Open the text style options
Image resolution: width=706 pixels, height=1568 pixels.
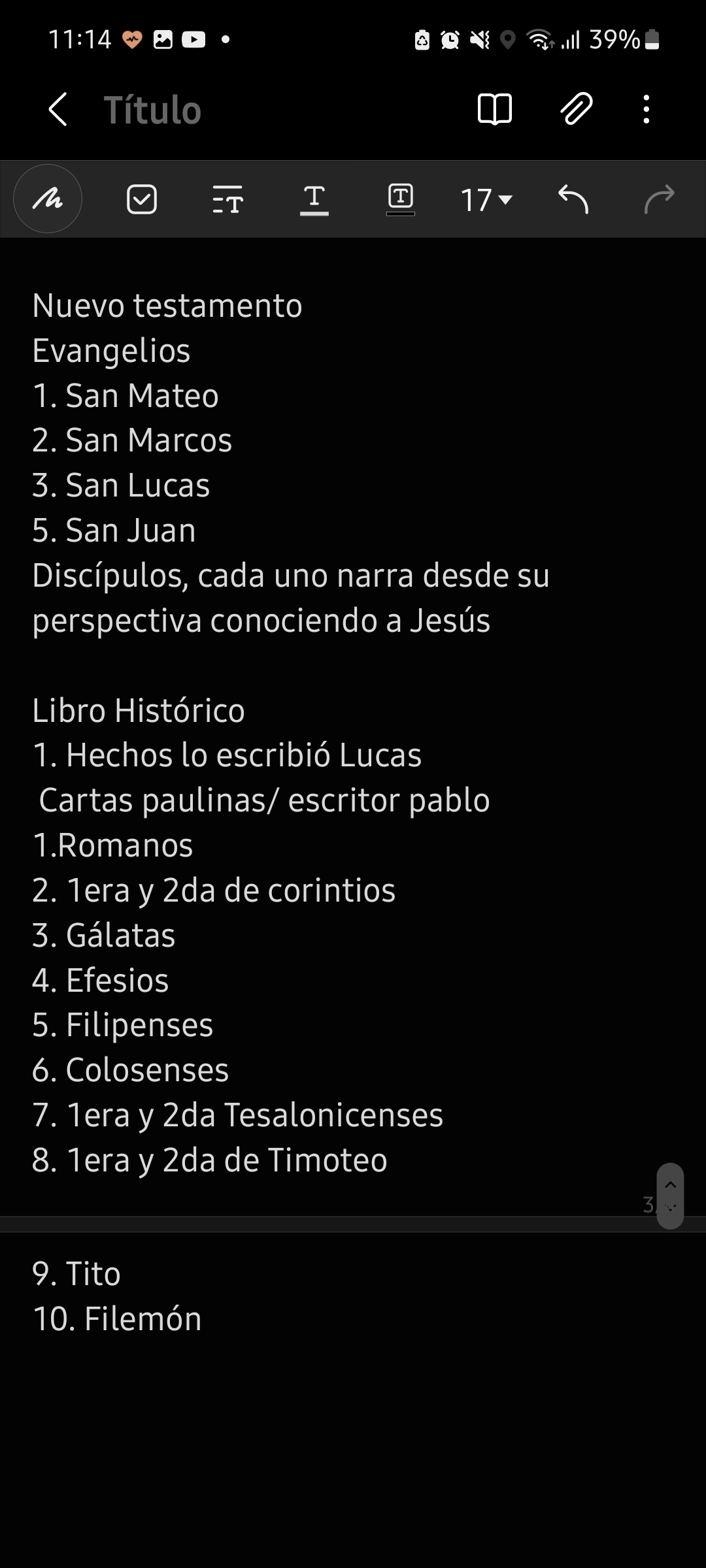pyautogui.click(x=228, y=199)
